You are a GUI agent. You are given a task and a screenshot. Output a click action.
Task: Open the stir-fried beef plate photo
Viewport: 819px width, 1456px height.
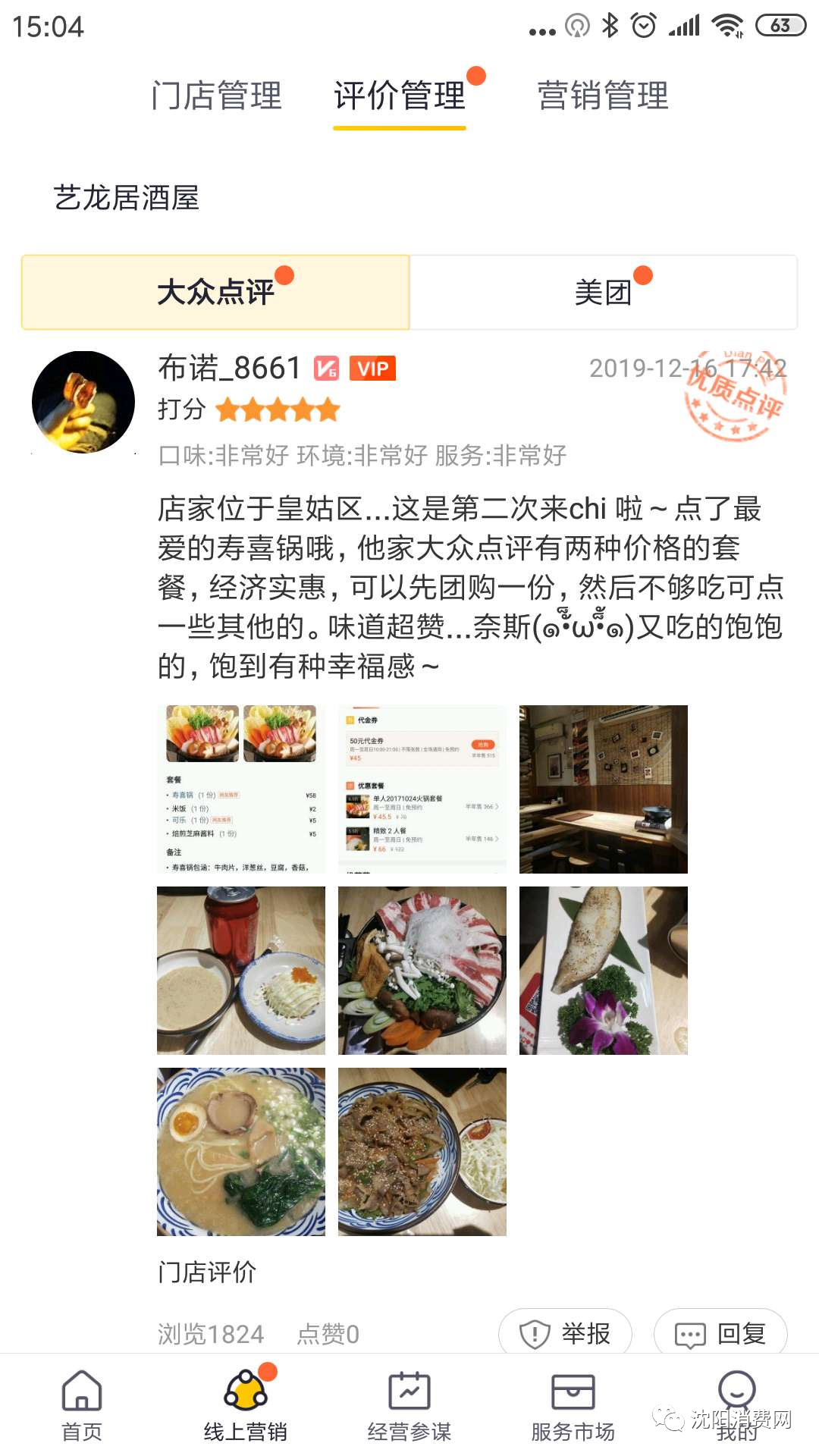(x=422, y=1151)
